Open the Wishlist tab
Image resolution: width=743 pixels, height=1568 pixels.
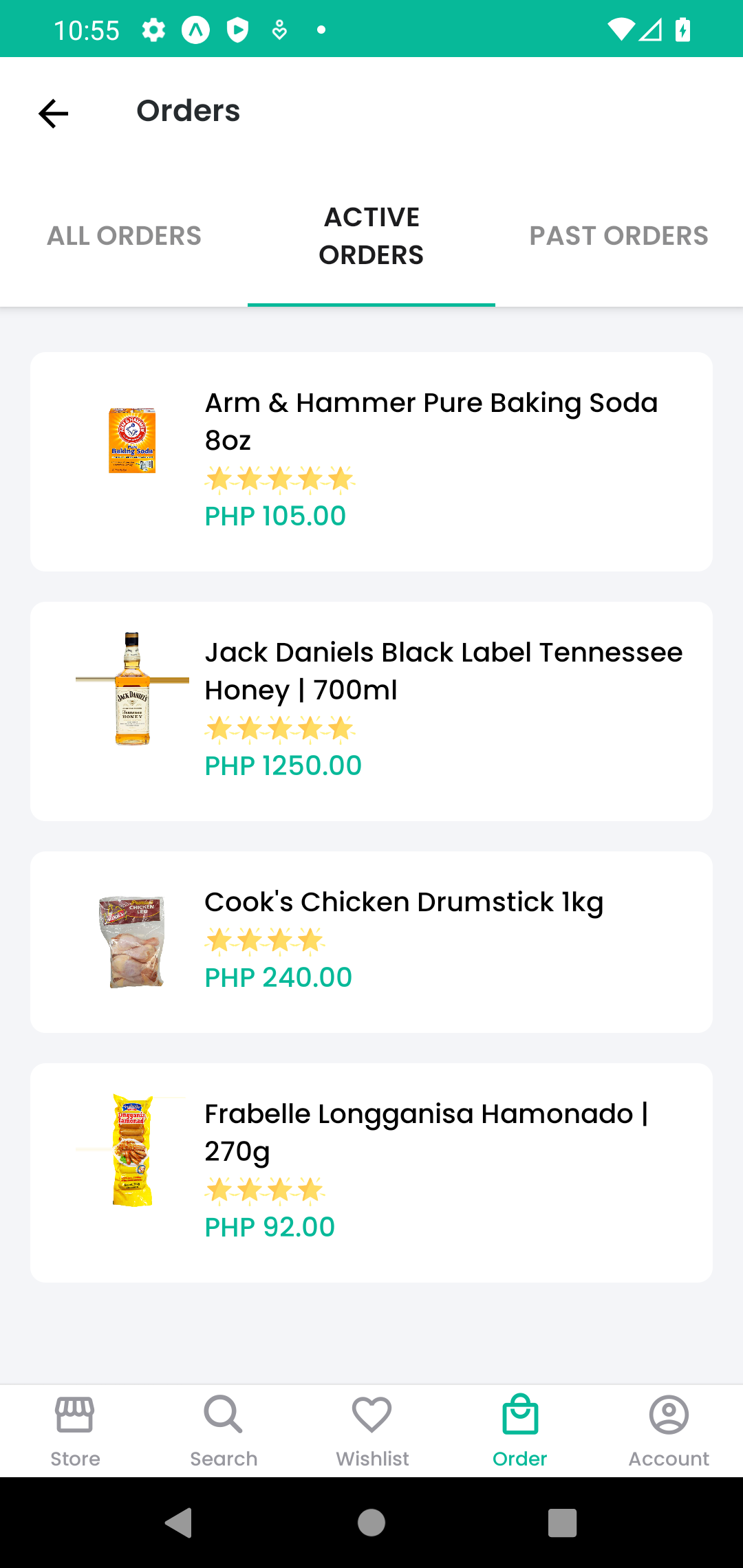point(372,1430)
